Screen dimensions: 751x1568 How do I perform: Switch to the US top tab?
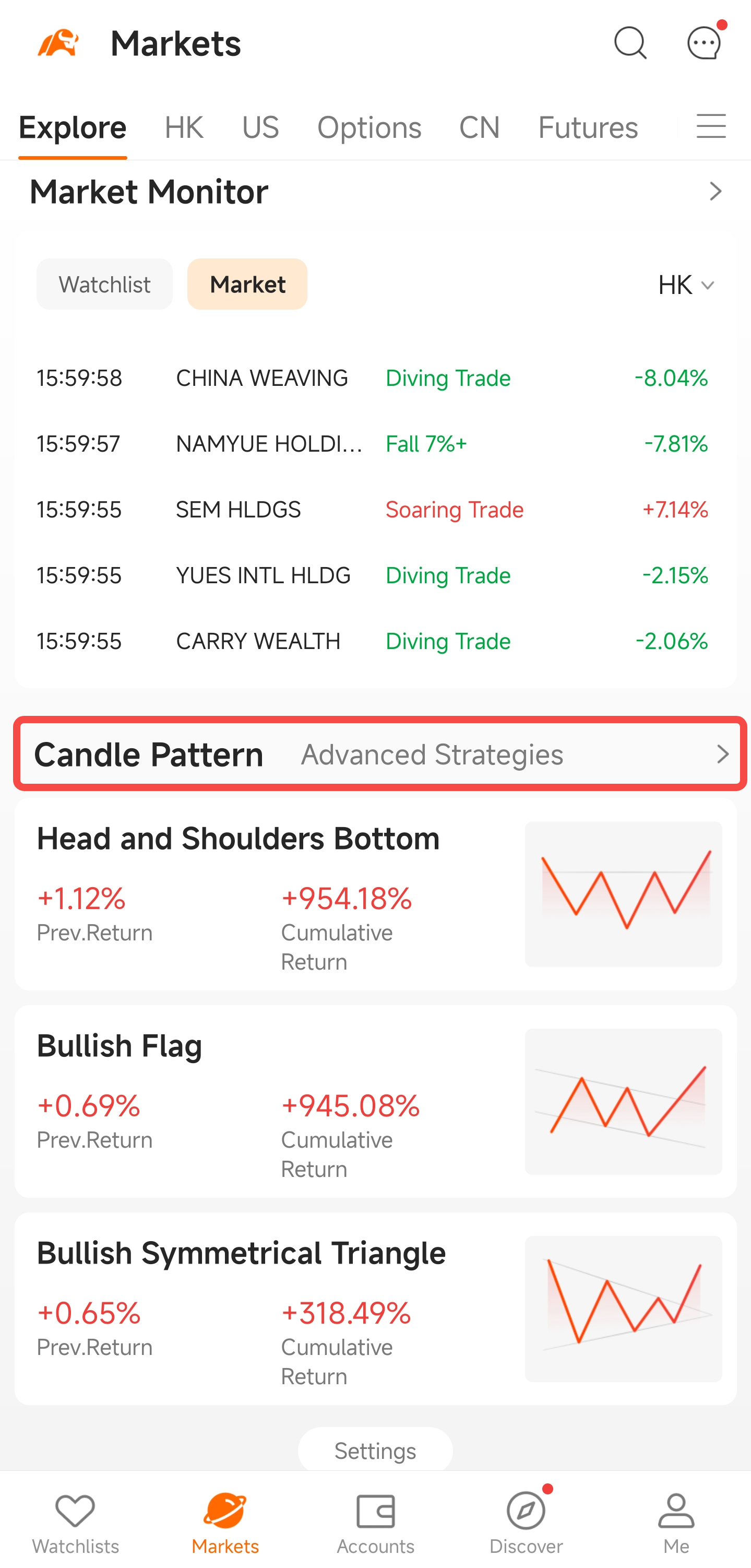coord(260,128)
